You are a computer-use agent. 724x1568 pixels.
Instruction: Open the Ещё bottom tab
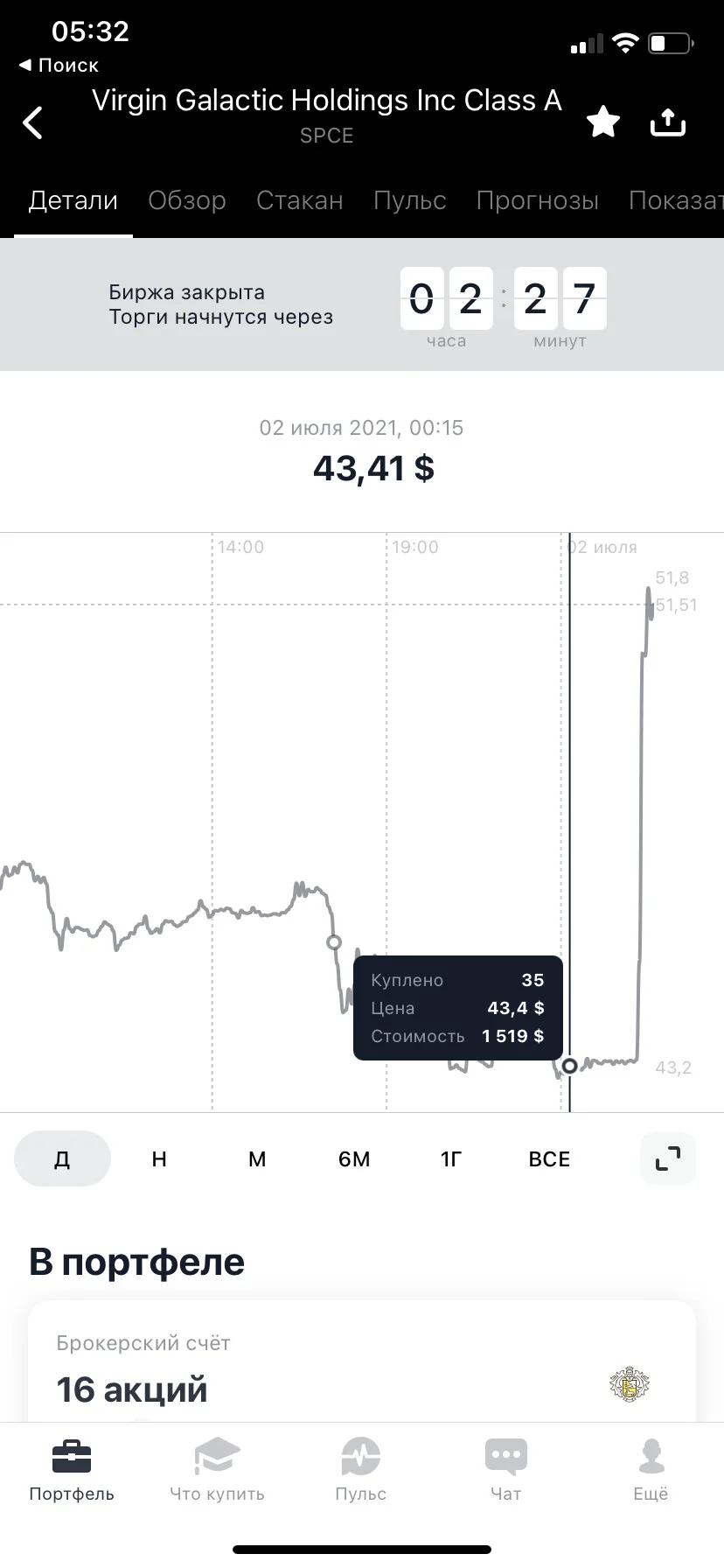coord(651,1470)
